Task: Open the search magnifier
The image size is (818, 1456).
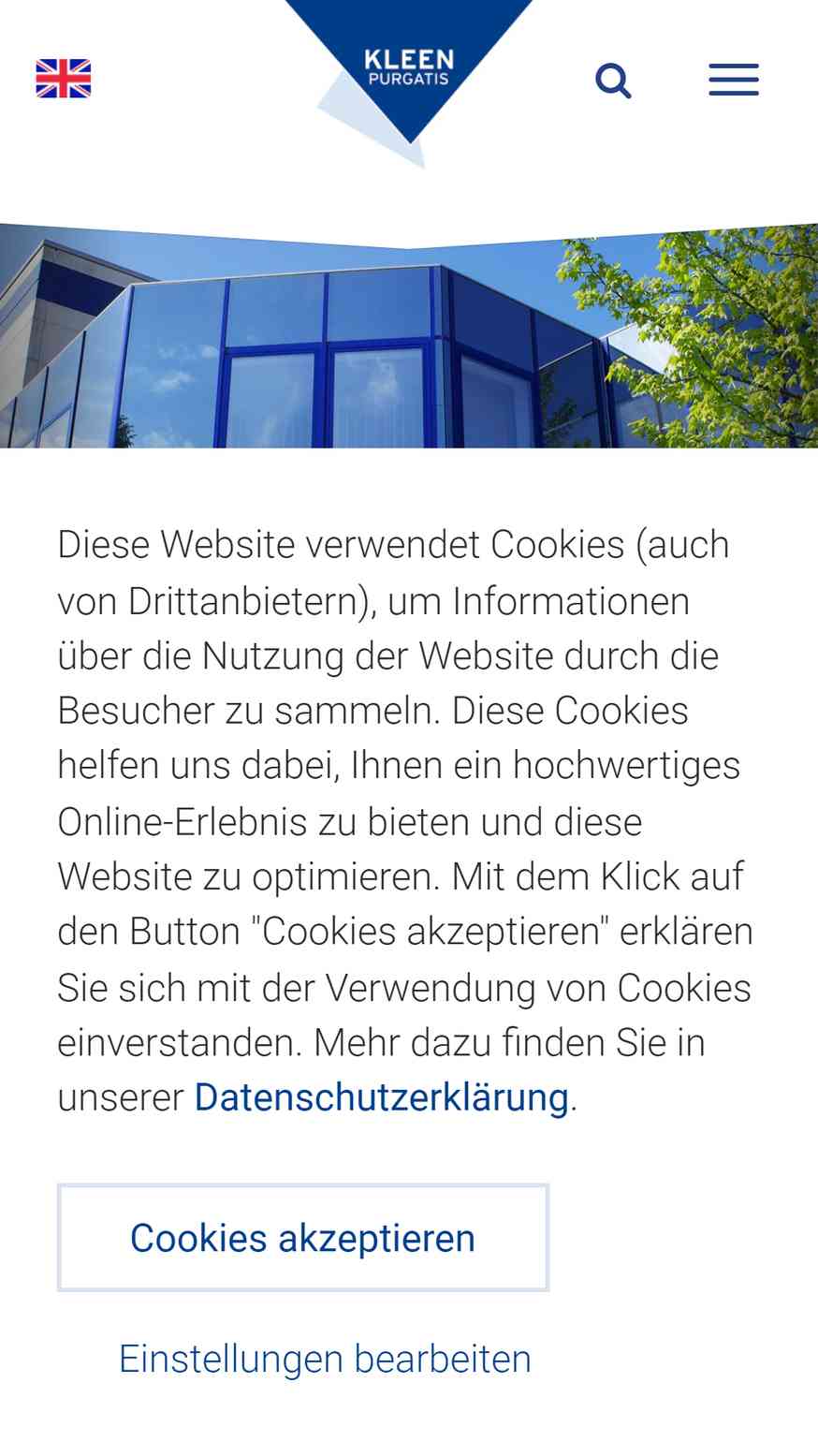Action: pyautogui.click(x=614, y=81)
